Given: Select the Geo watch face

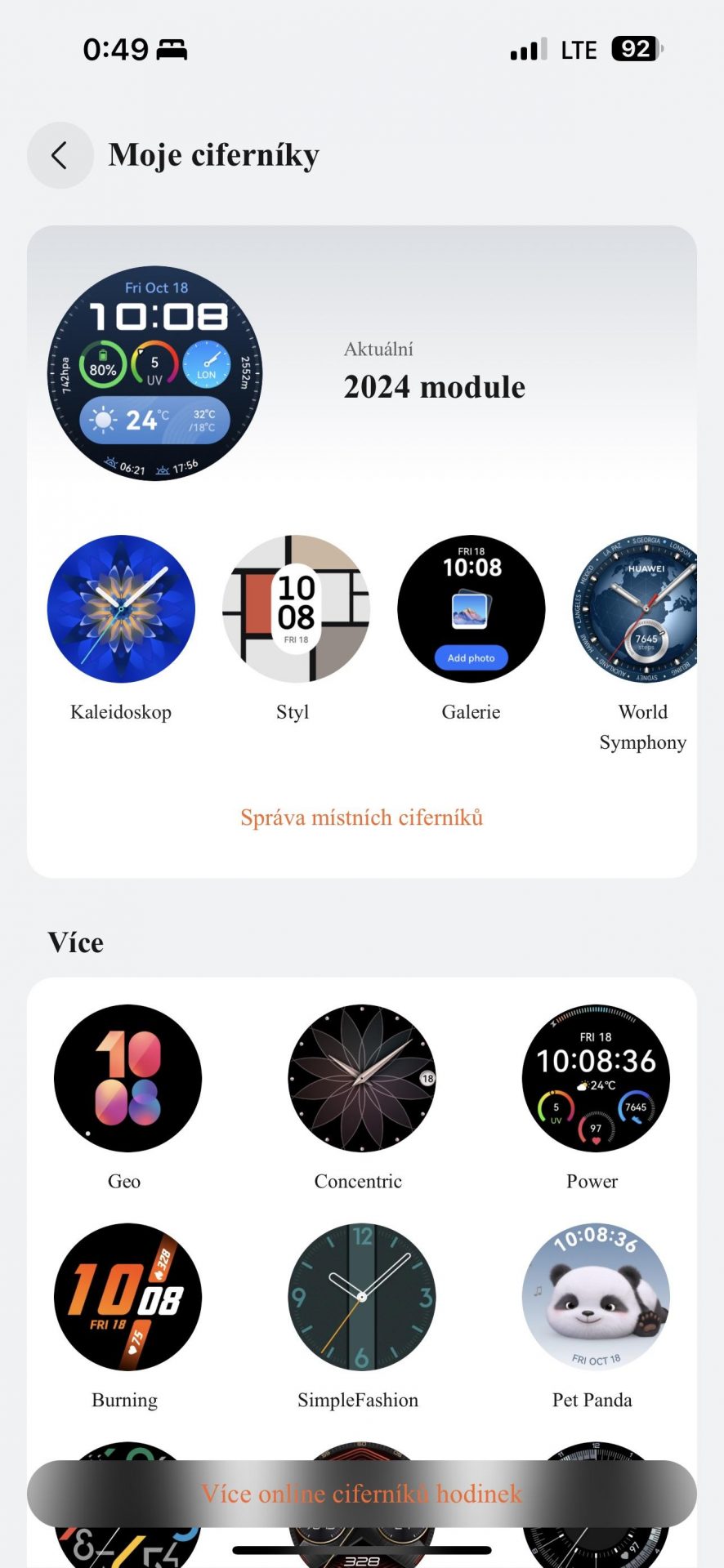Looking at the screenshot, I should [127, 1078].
